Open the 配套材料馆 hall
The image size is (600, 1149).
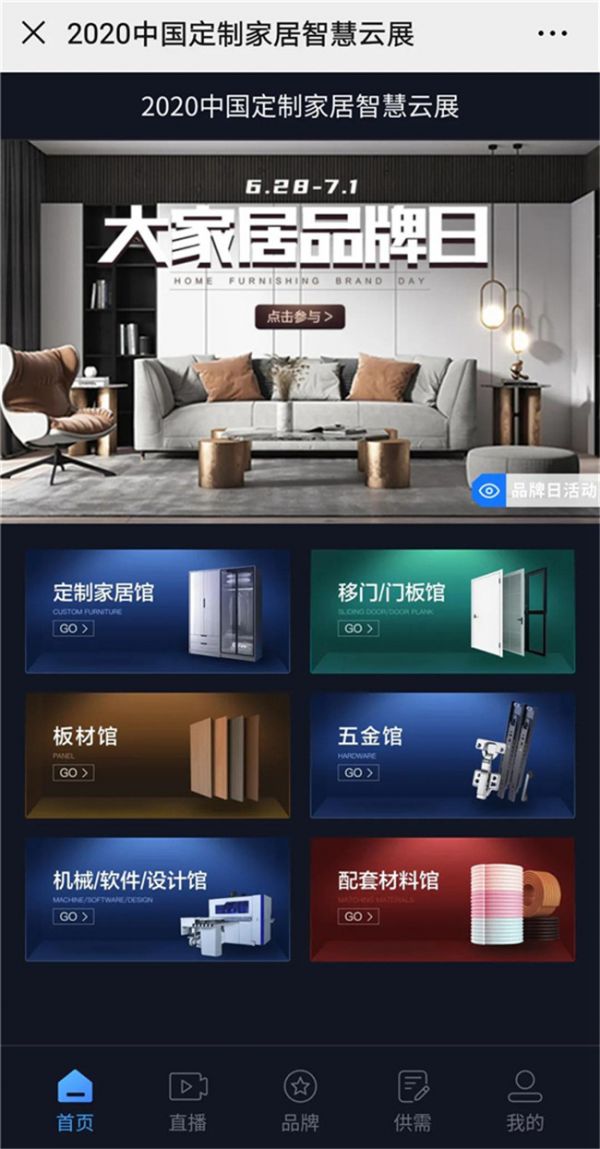(x=442, y=898)
